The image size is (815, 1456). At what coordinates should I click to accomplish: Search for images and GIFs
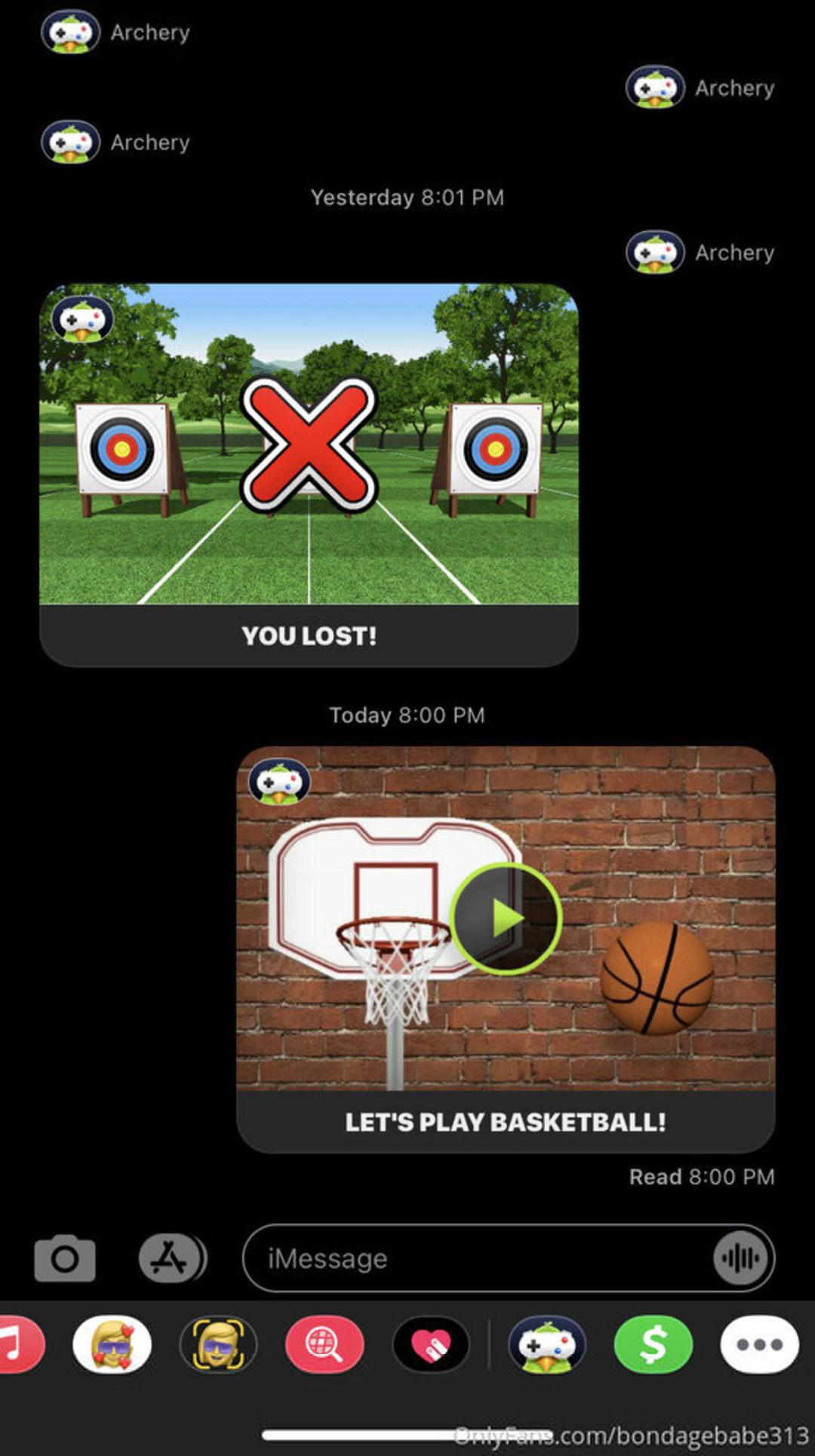[324, 1344]
